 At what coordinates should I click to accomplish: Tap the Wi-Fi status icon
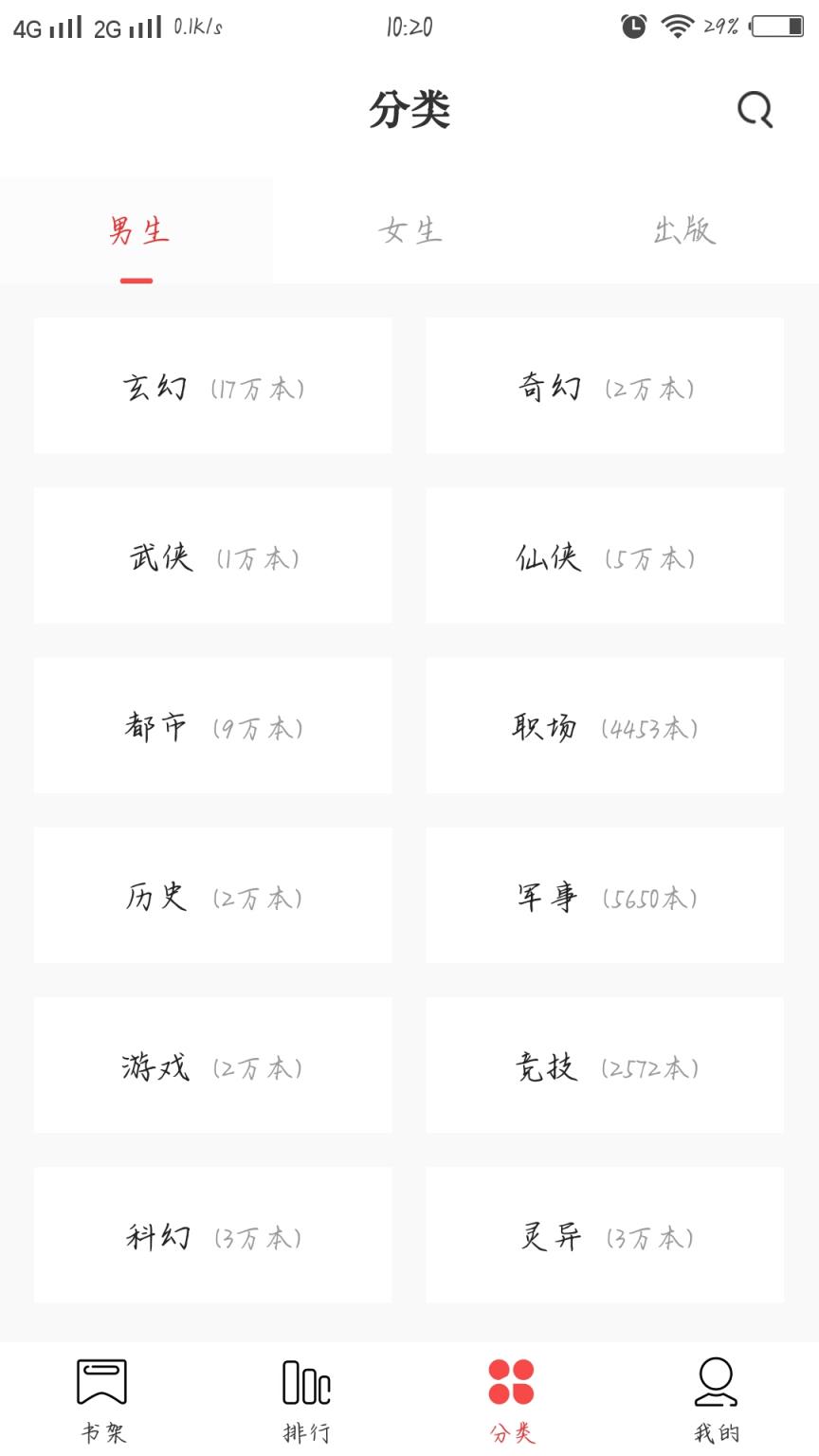677,28
